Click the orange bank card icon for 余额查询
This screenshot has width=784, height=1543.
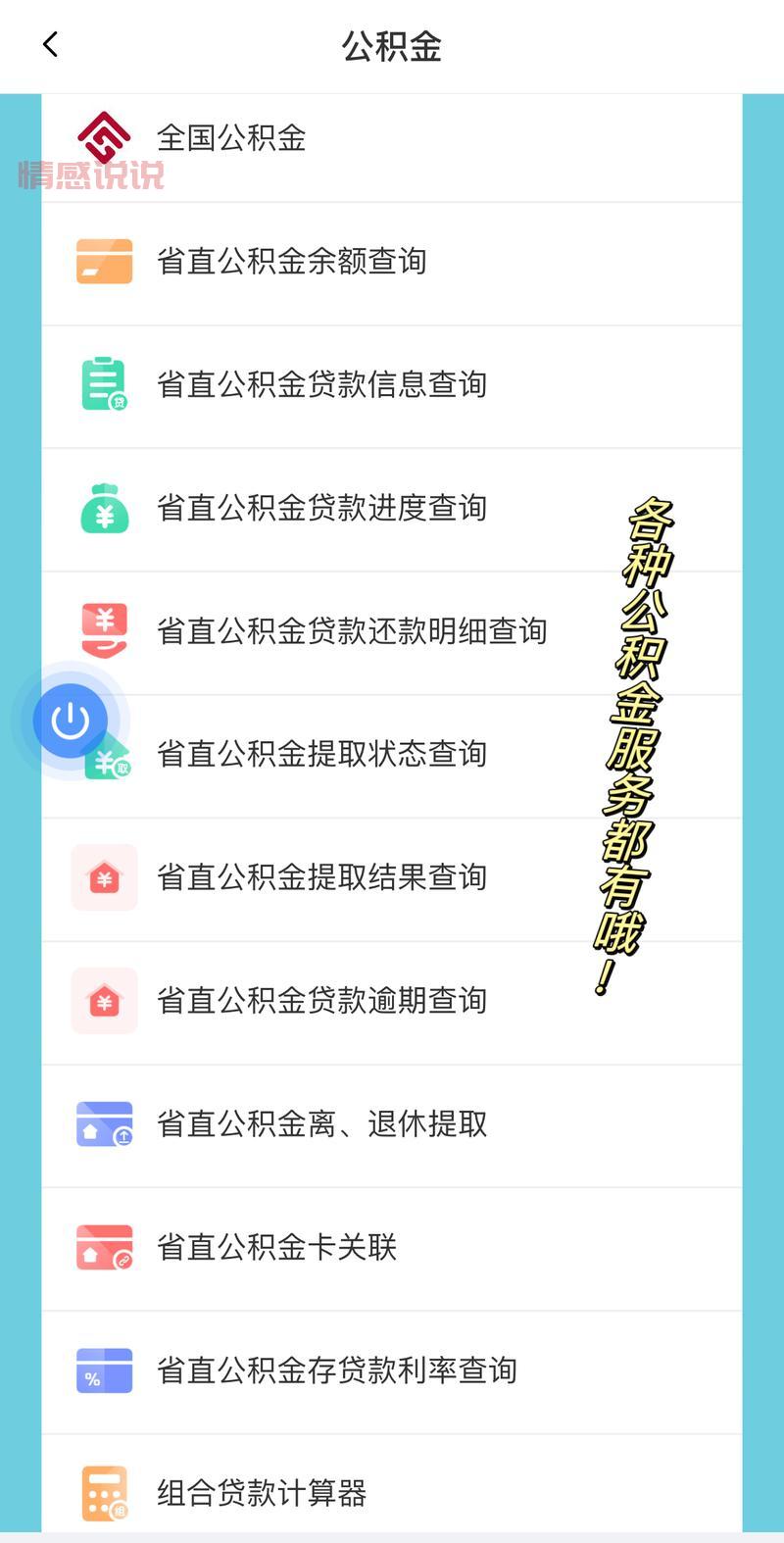(x=103, y=261)
